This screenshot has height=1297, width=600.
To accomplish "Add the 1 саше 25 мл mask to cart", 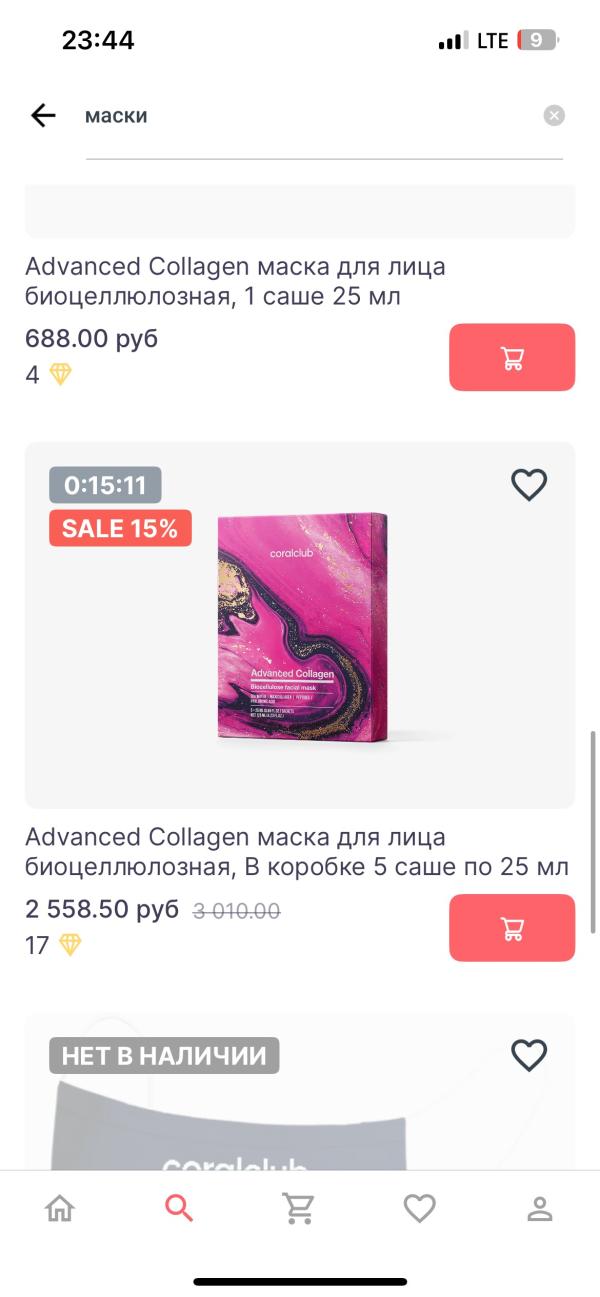I will click(512, 357).
